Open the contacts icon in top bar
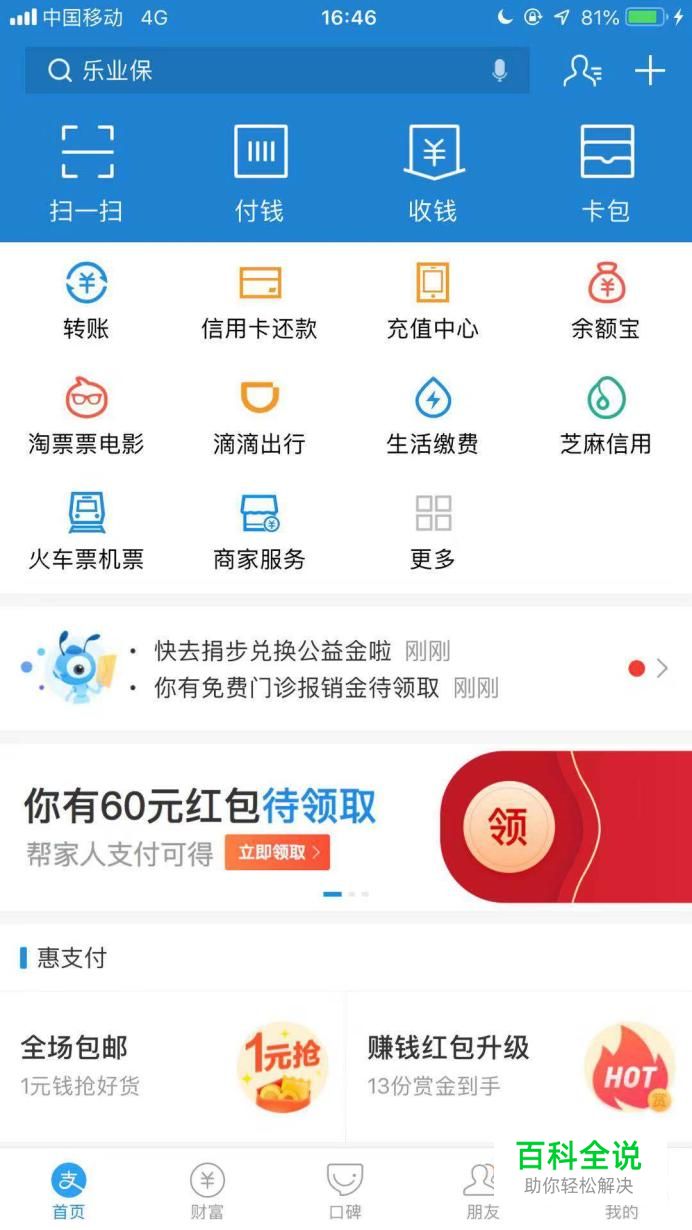This screenshot has height=1230, width=692. click(x=582, y=71)
